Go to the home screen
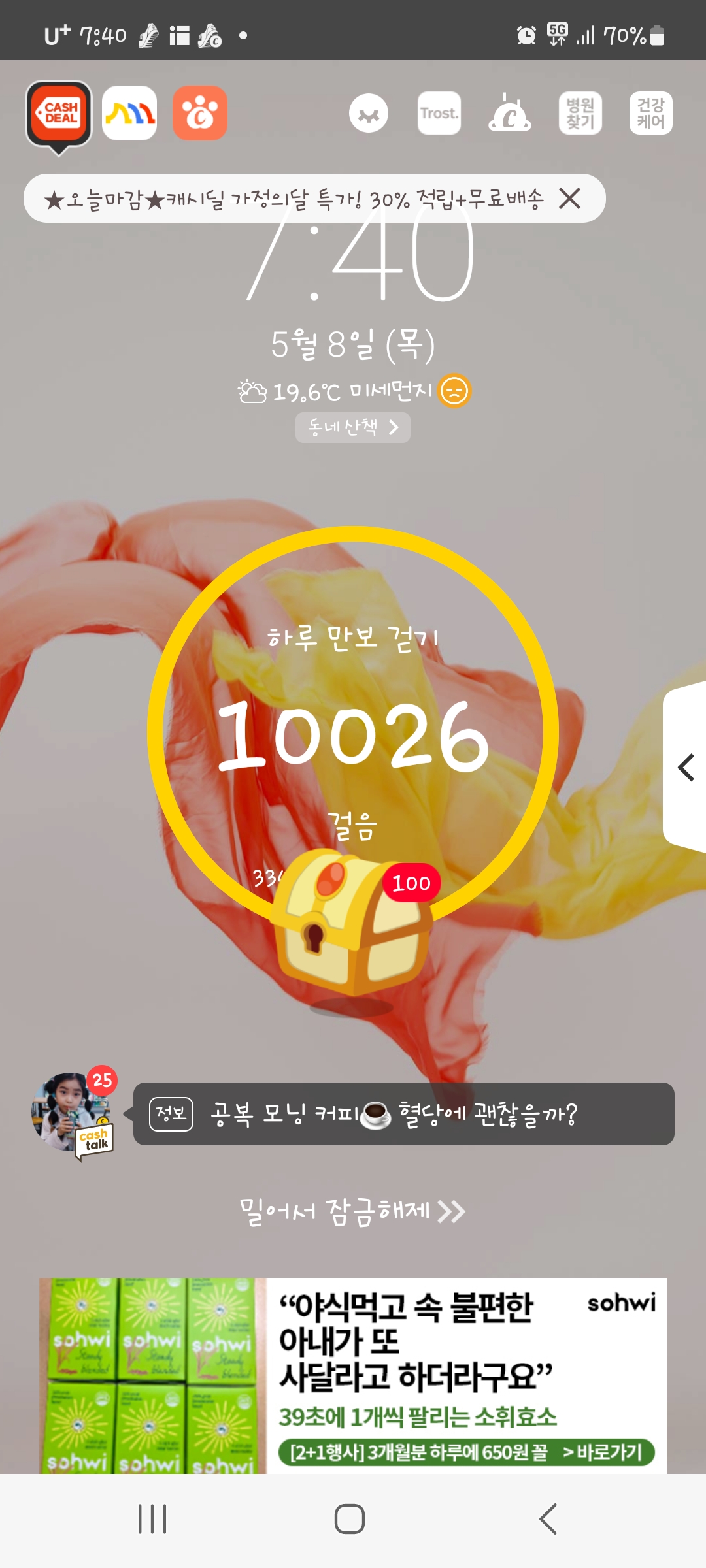The width and height of the screenshot is (706, 1568). pos(350,1519)
